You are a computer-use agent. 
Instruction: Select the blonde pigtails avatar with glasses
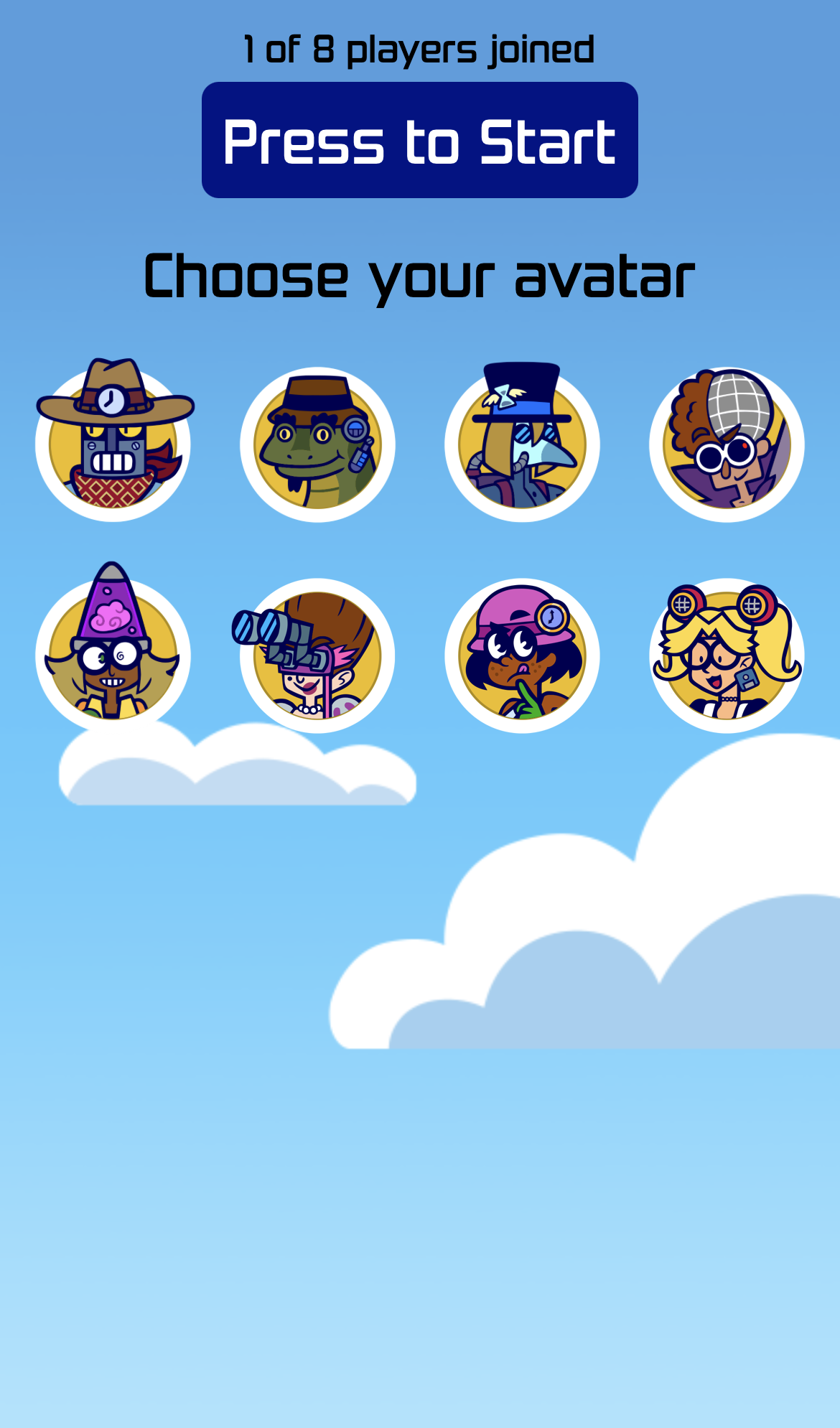[727, 655]
